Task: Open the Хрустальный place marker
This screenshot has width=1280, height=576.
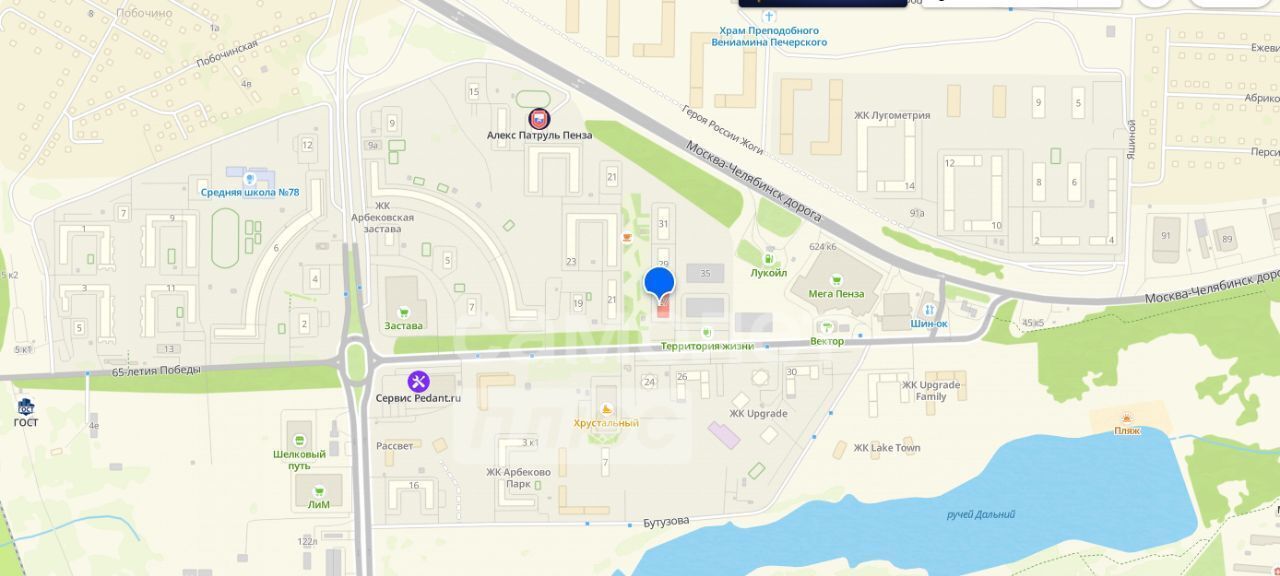Action: (x=606, y=408)
